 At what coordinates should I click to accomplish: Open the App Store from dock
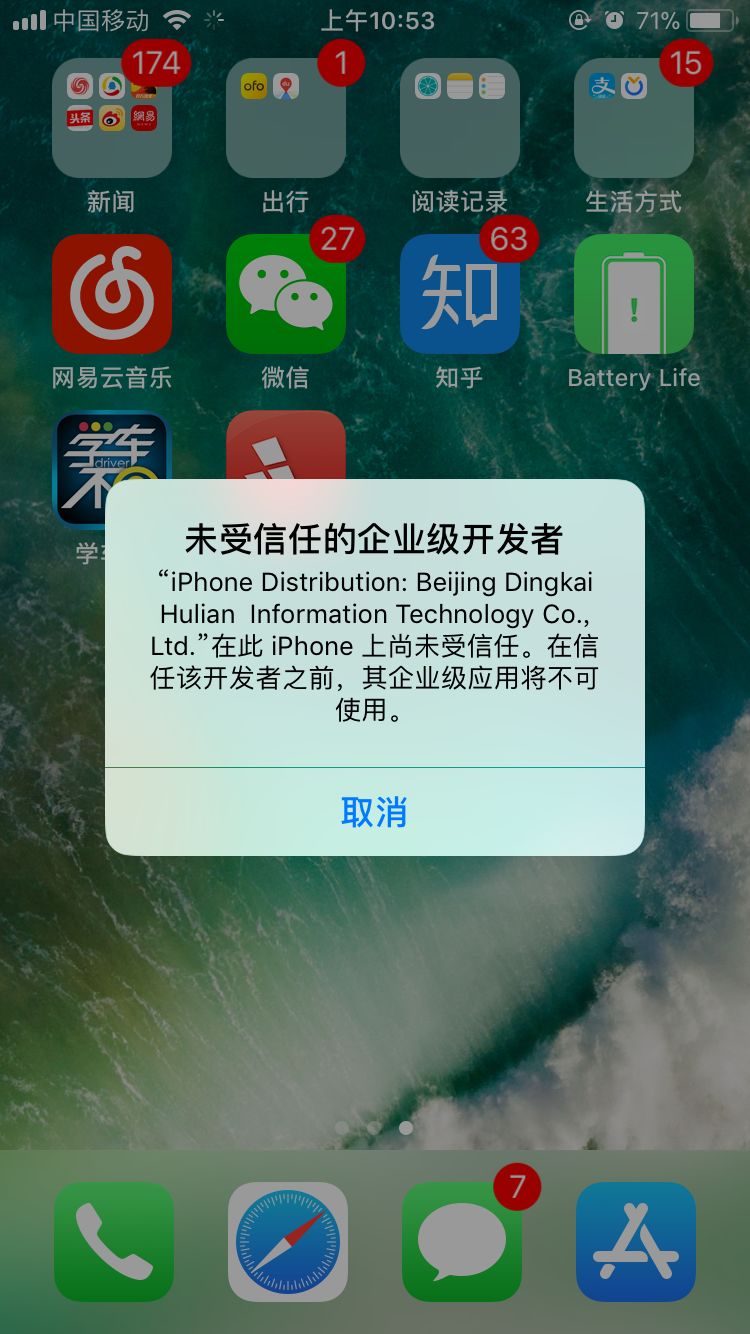(636, 1242)
